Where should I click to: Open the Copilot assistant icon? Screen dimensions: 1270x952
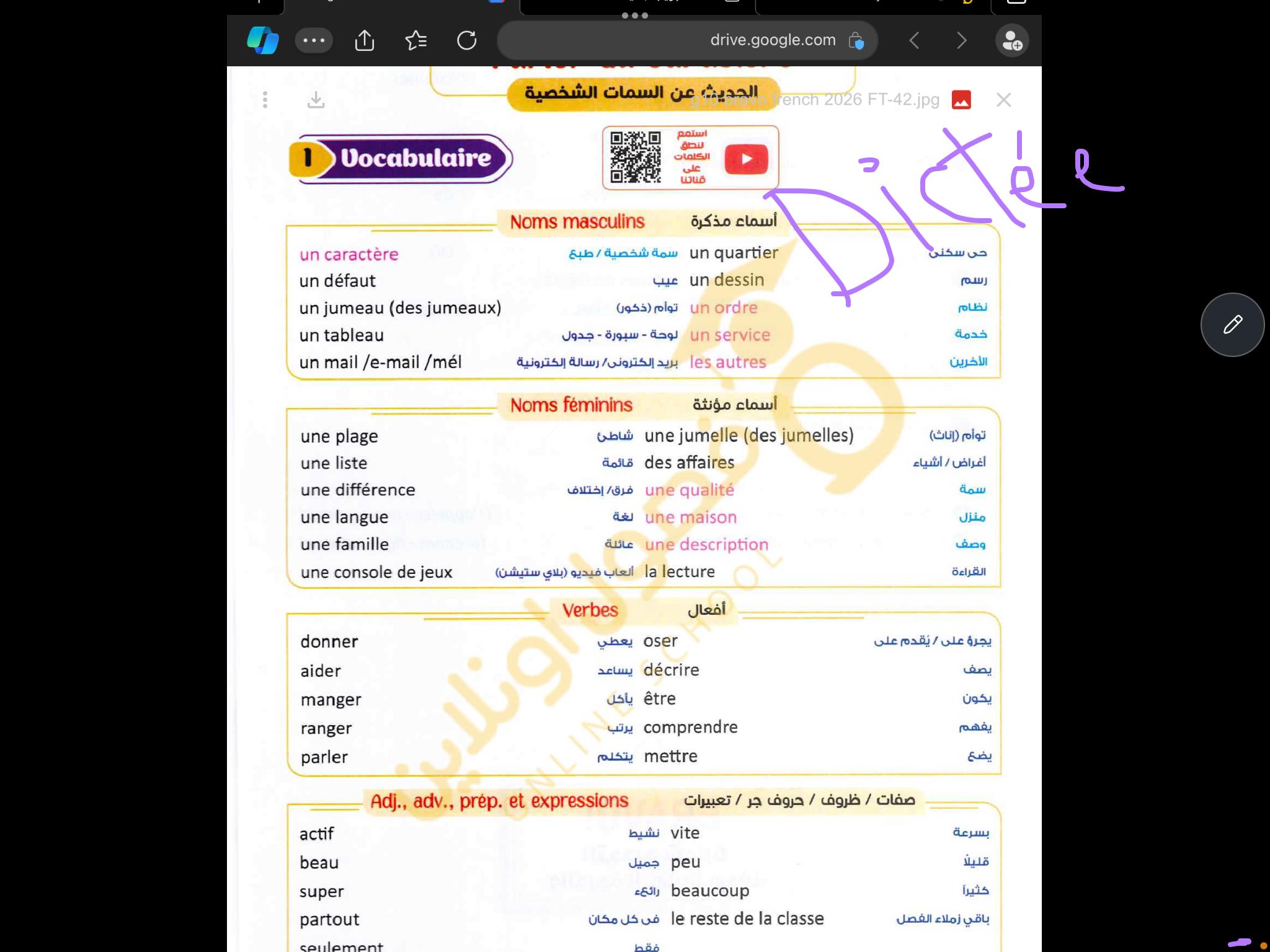click(x=263, y=41)
